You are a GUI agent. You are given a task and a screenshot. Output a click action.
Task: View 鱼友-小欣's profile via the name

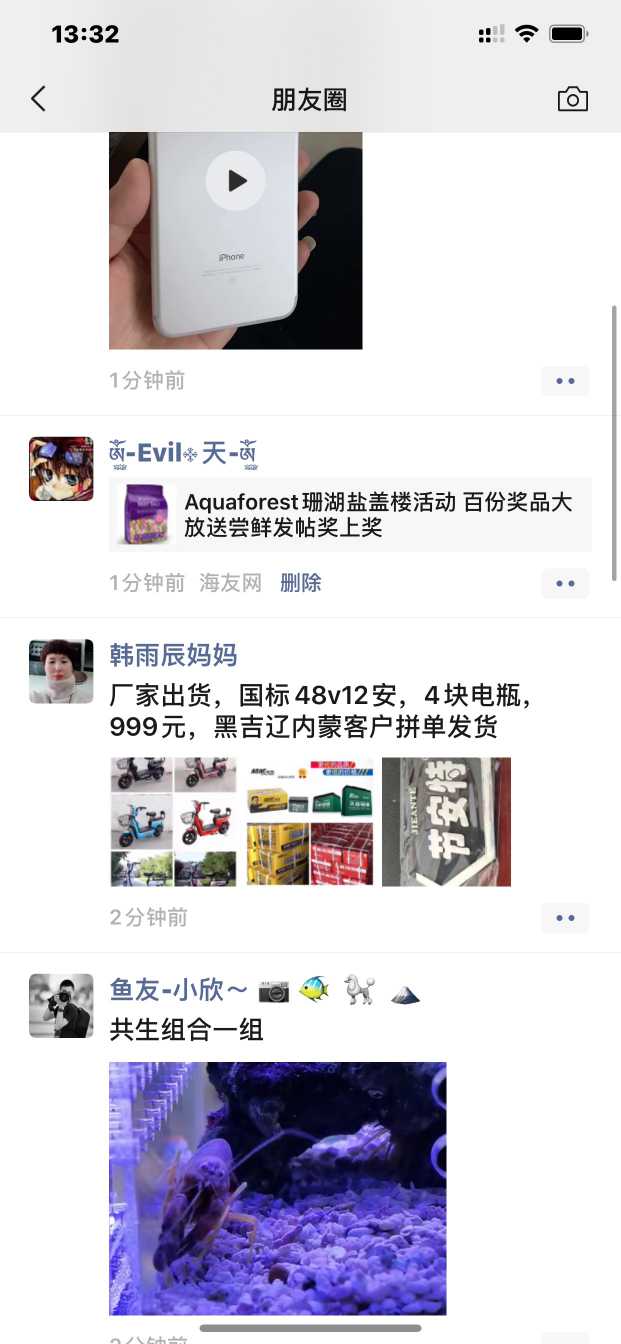pos(178,990)
